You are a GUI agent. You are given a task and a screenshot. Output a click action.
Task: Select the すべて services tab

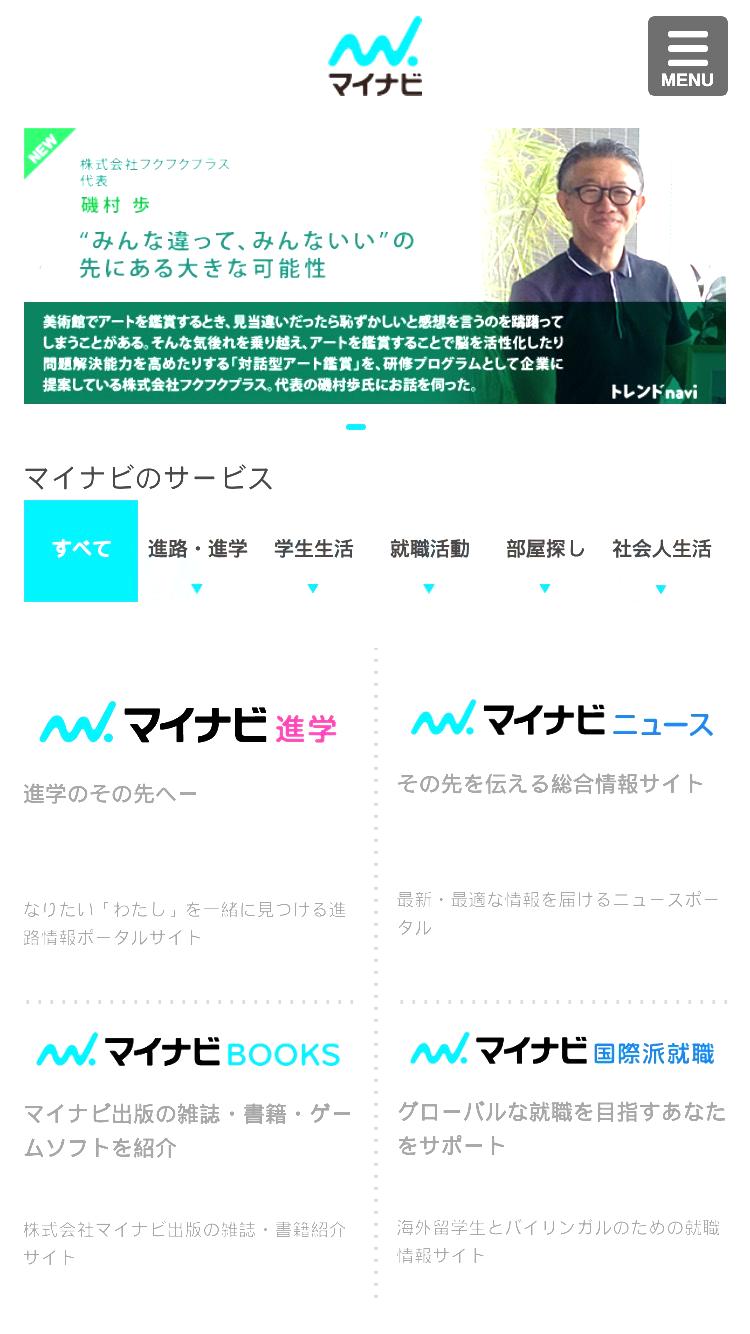click(81, 551)
